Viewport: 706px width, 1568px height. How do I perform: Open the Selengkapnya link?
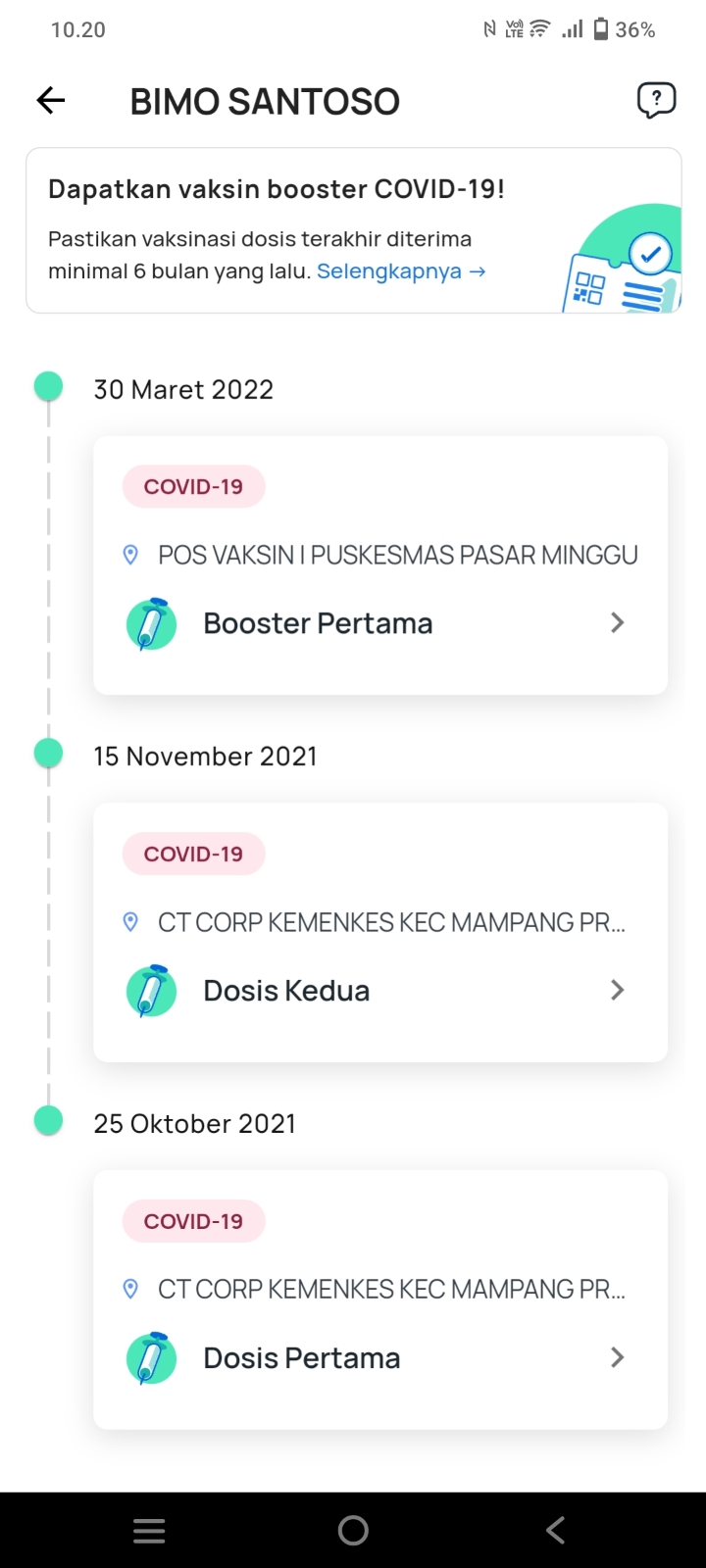pyautogui.click(x=401, y=271)
